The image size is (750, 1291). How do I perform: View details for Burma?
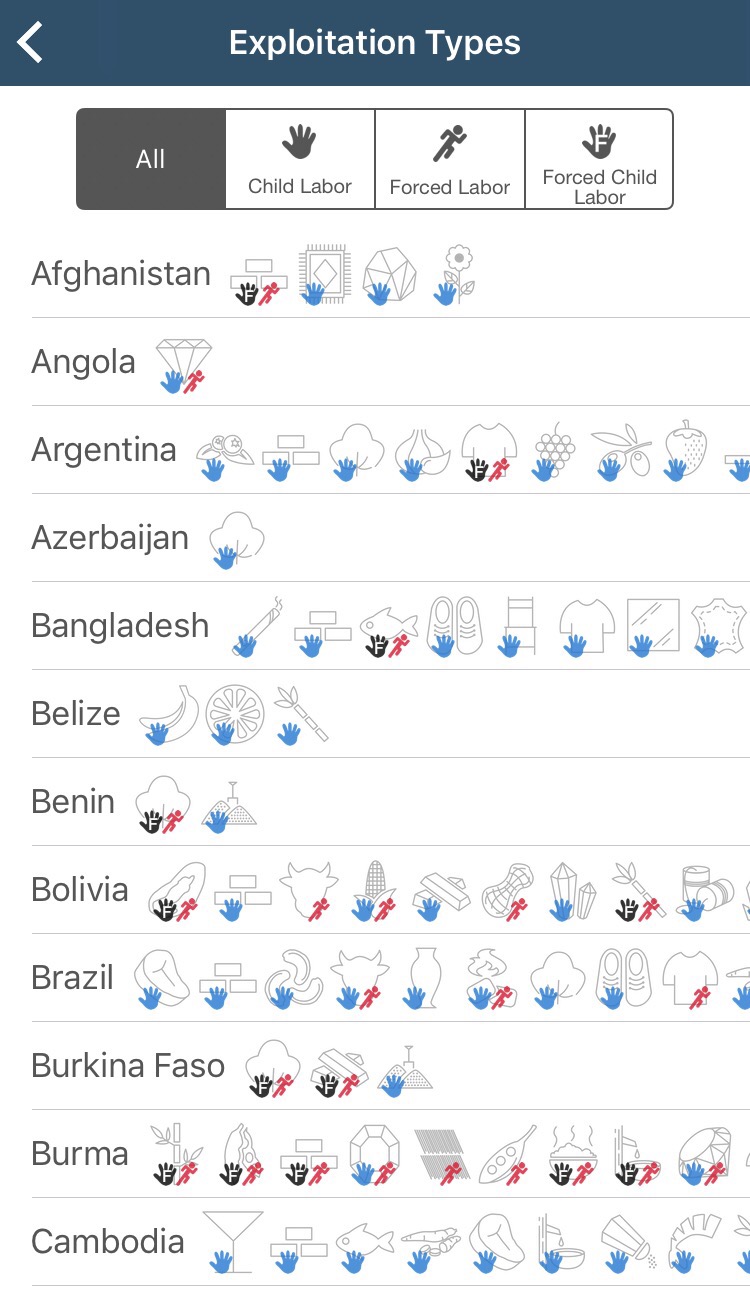click(80, 1154)
